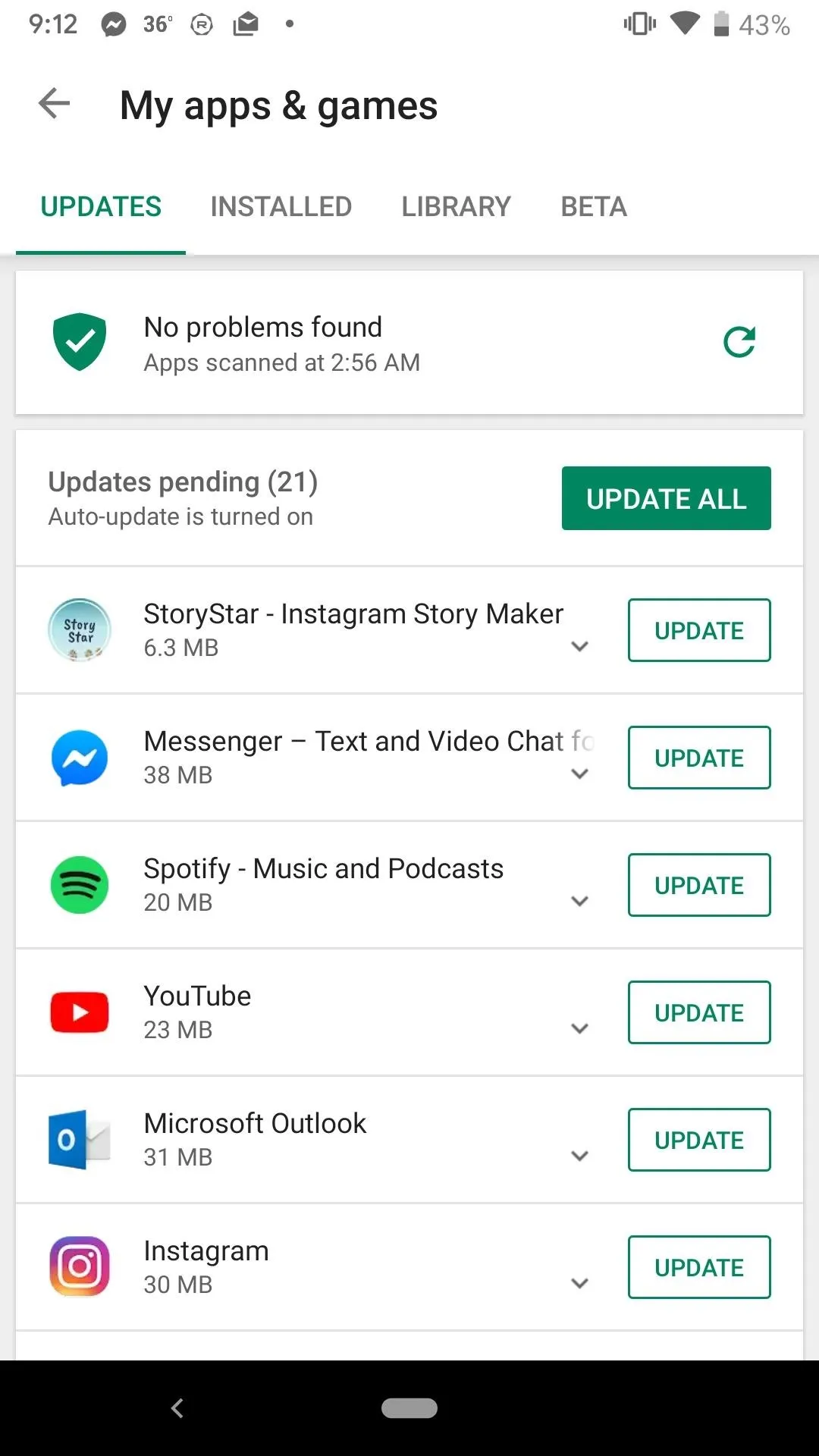
Task: Tap the Update All button
Action: click(x=667, y=498)
